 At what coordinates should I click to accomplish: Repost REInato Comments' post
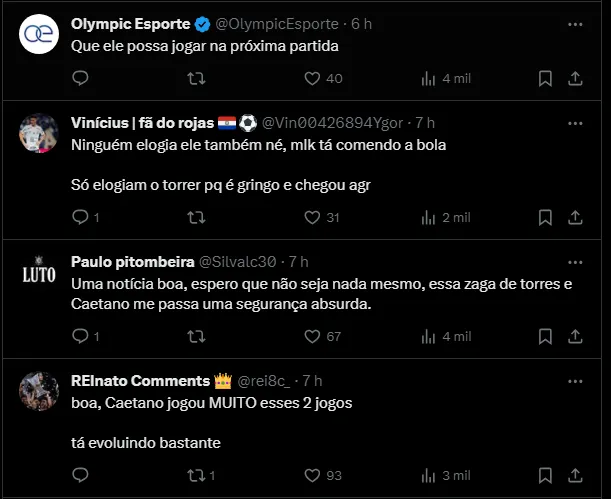pyautogui.click(x=196, y=475)
